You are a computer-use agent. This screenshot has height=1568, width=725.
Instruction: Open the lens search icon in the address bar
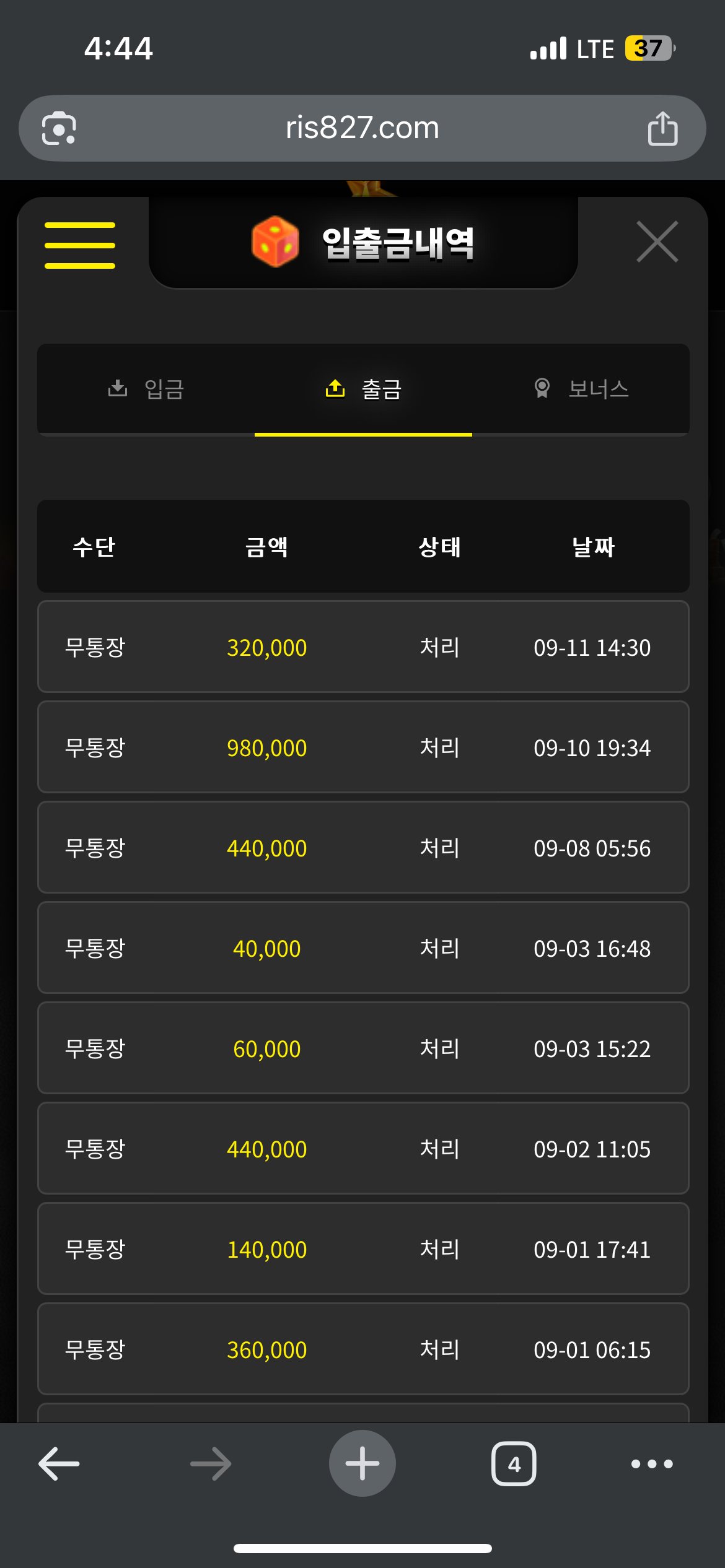coord(59,129)
